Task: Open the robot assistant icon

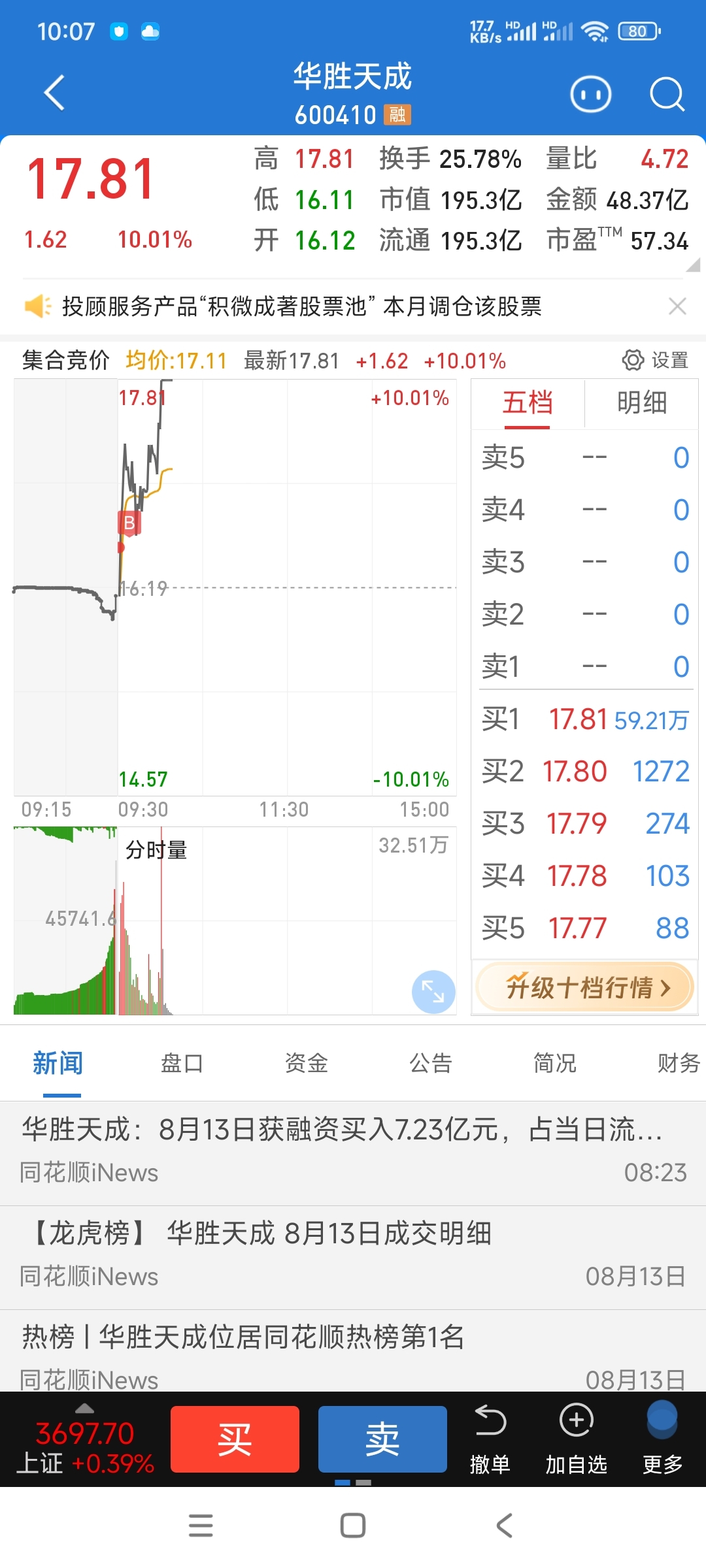Action: pyautogui.click(x=590, y=94)
